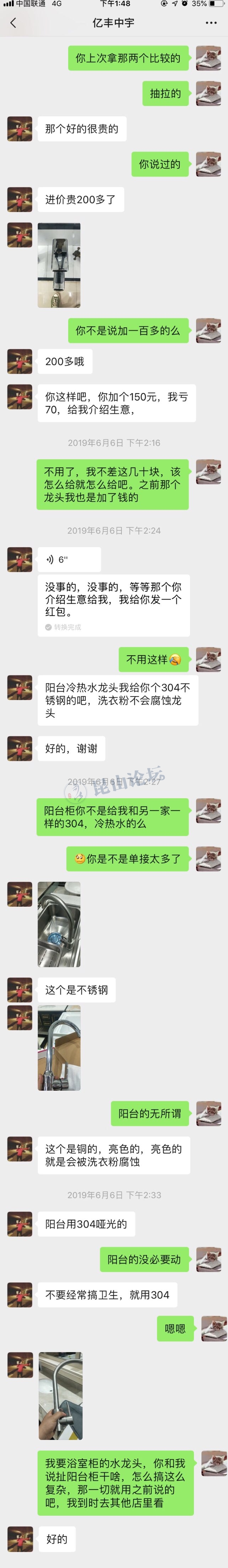The height and width of the screenshot is (1568, 228).
Task: Open the faucet photo below 这个是不锈钢
Action: 59,1048
